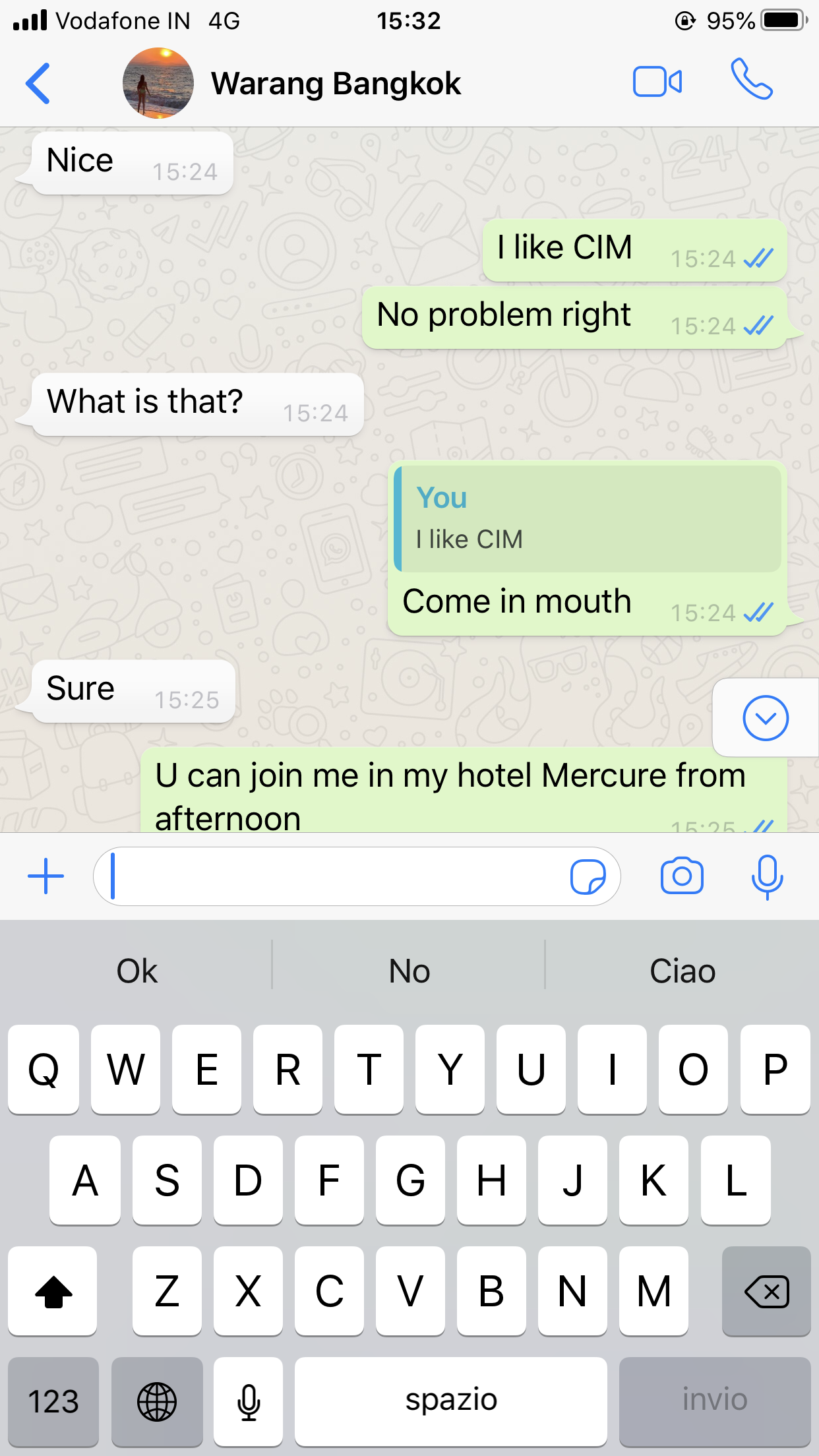Image resolution: width=819 pixels, height=1456 pixels.
Task: Tap the keyboard backspace key
Action: (x=766, y=1290)
